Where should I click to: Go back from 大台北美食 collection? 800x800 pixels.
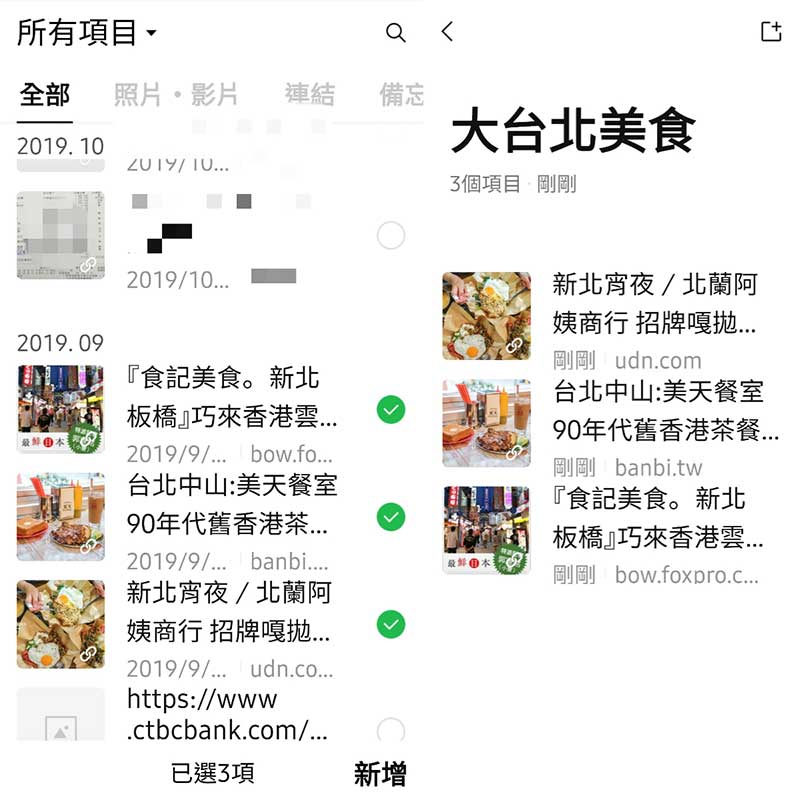coord(447,32)
